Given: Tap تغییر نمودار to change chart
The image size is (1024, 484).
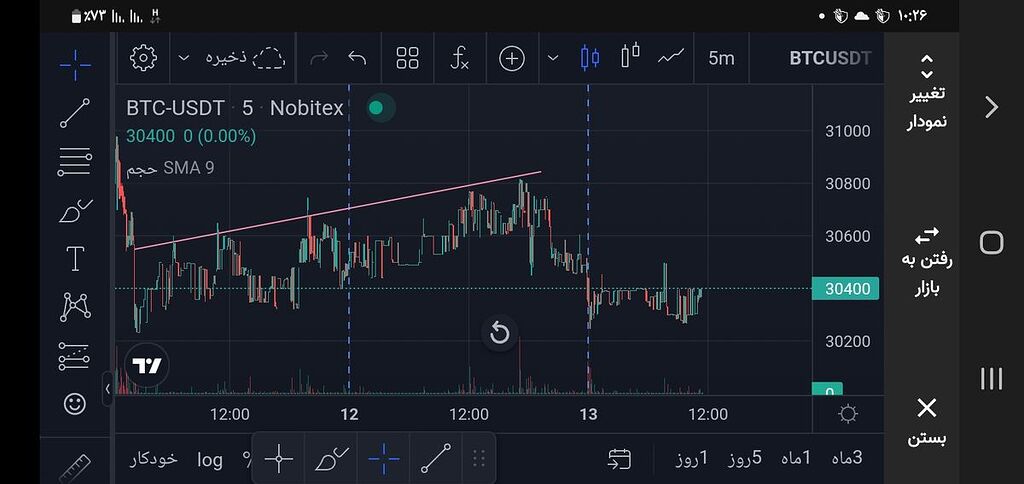Looking at the screenshot, I should point(927,94).
